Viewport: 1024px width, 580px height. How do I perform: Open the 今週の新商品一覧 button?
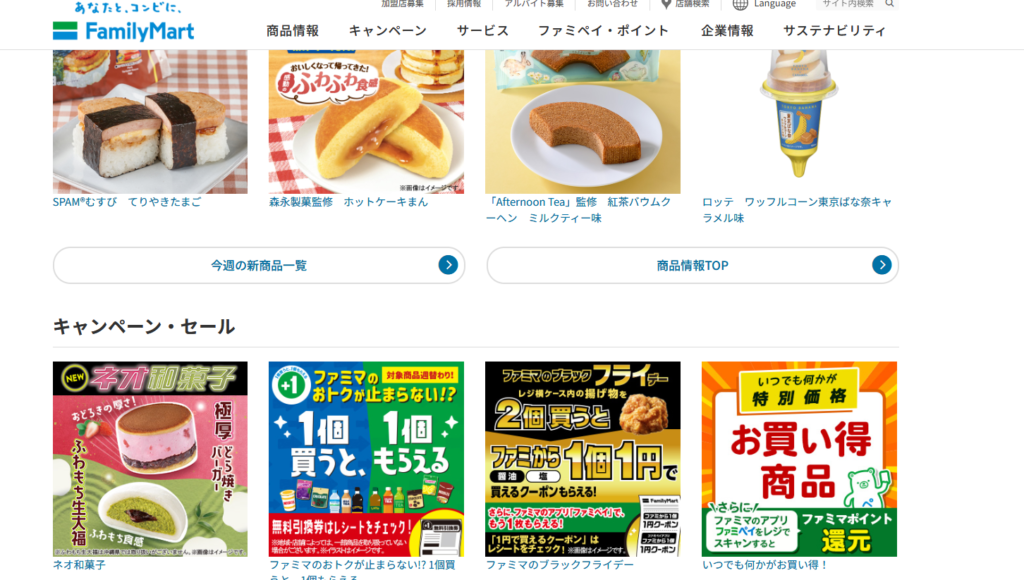[259, 265]
